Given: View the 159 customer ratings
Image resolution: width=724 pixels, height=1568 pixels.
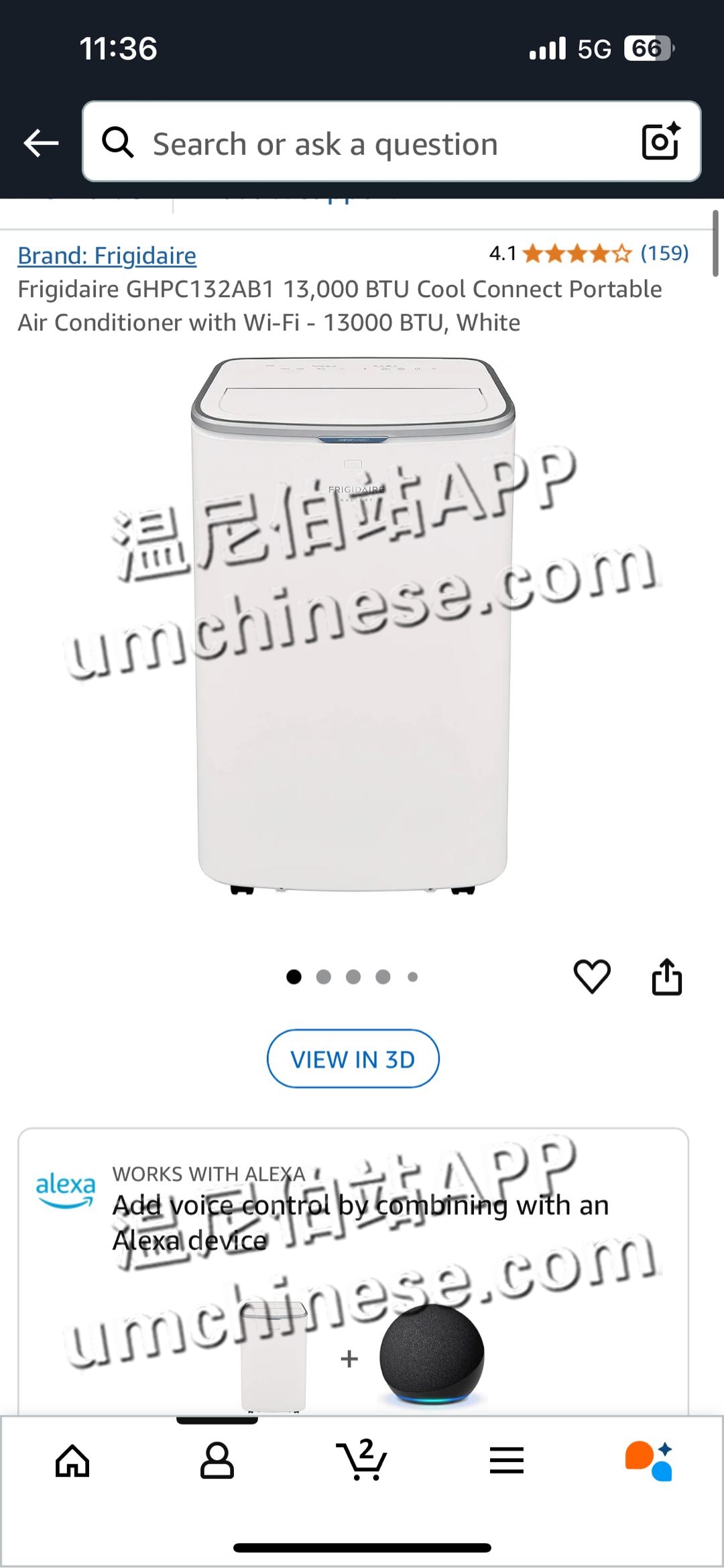Looking at the screenshot, I should 664,253.
